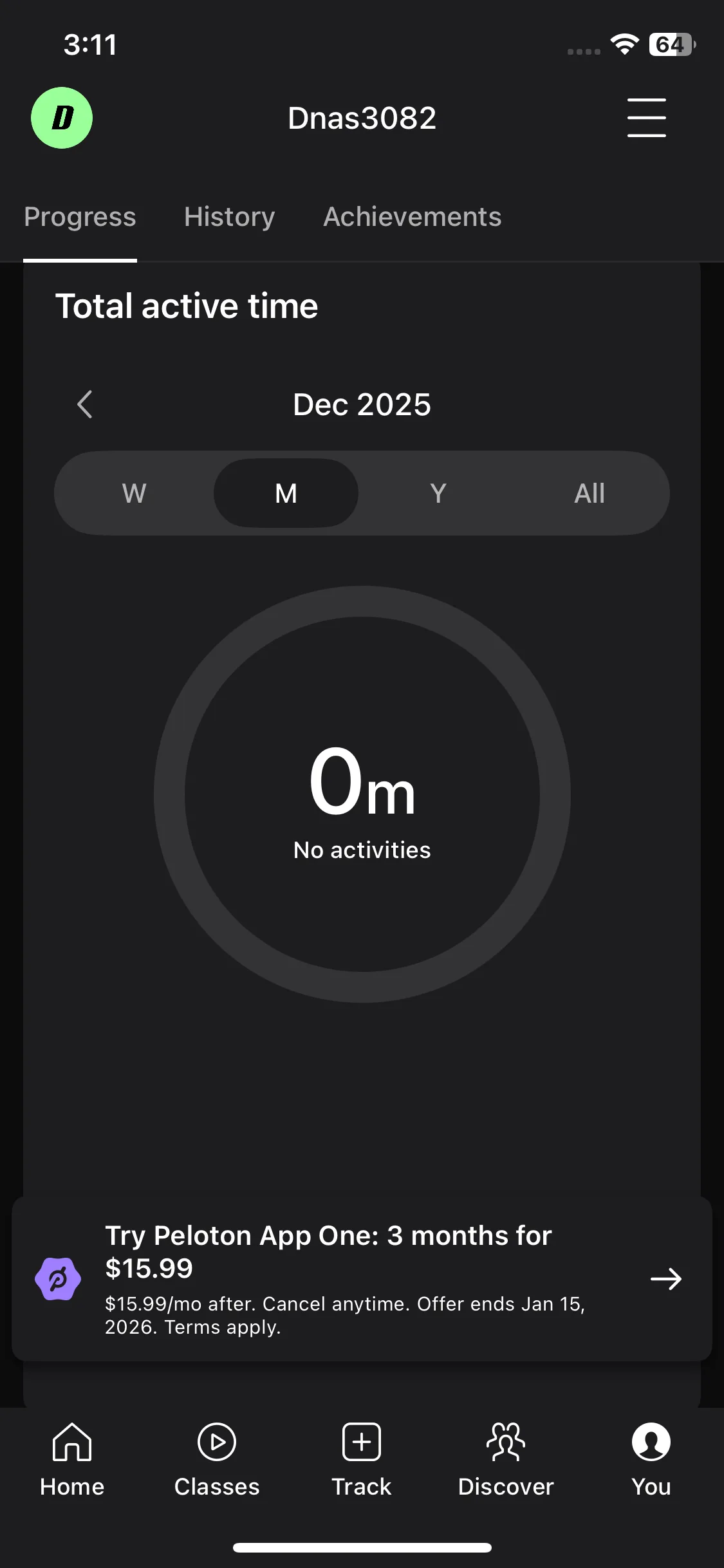Switch to the All time range
This screenshot has height=1568, width=724.
589,494
